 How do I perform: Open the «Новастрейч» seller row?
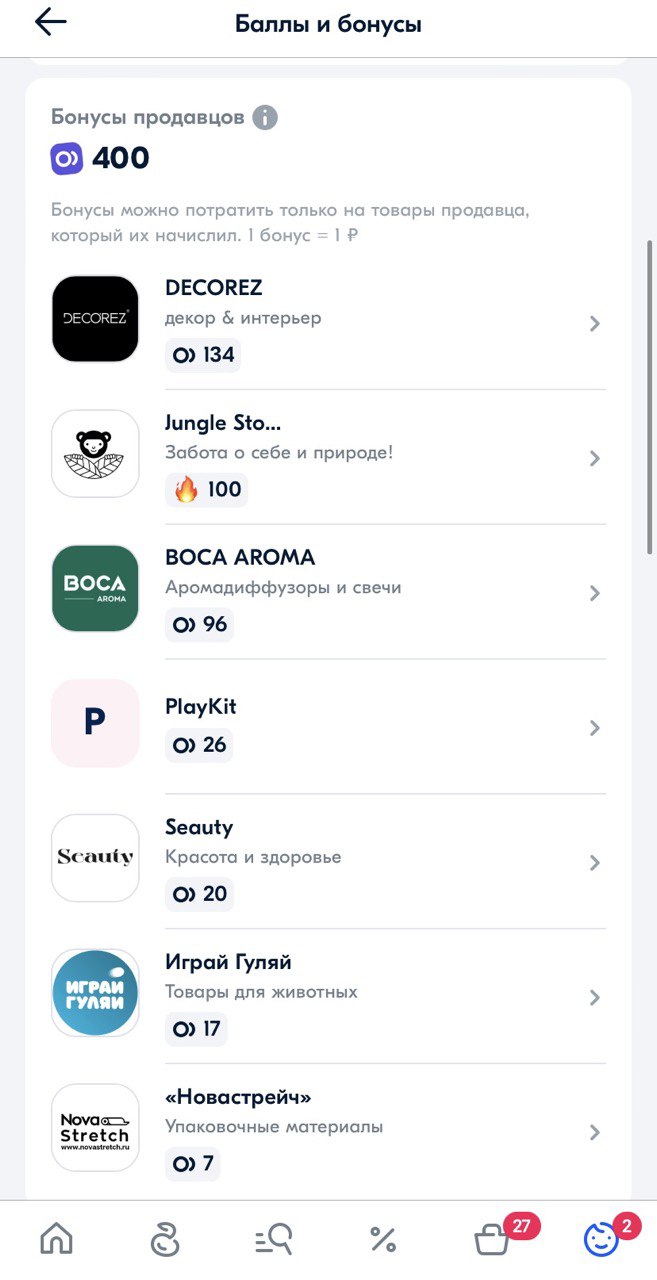pos(328,1132)
